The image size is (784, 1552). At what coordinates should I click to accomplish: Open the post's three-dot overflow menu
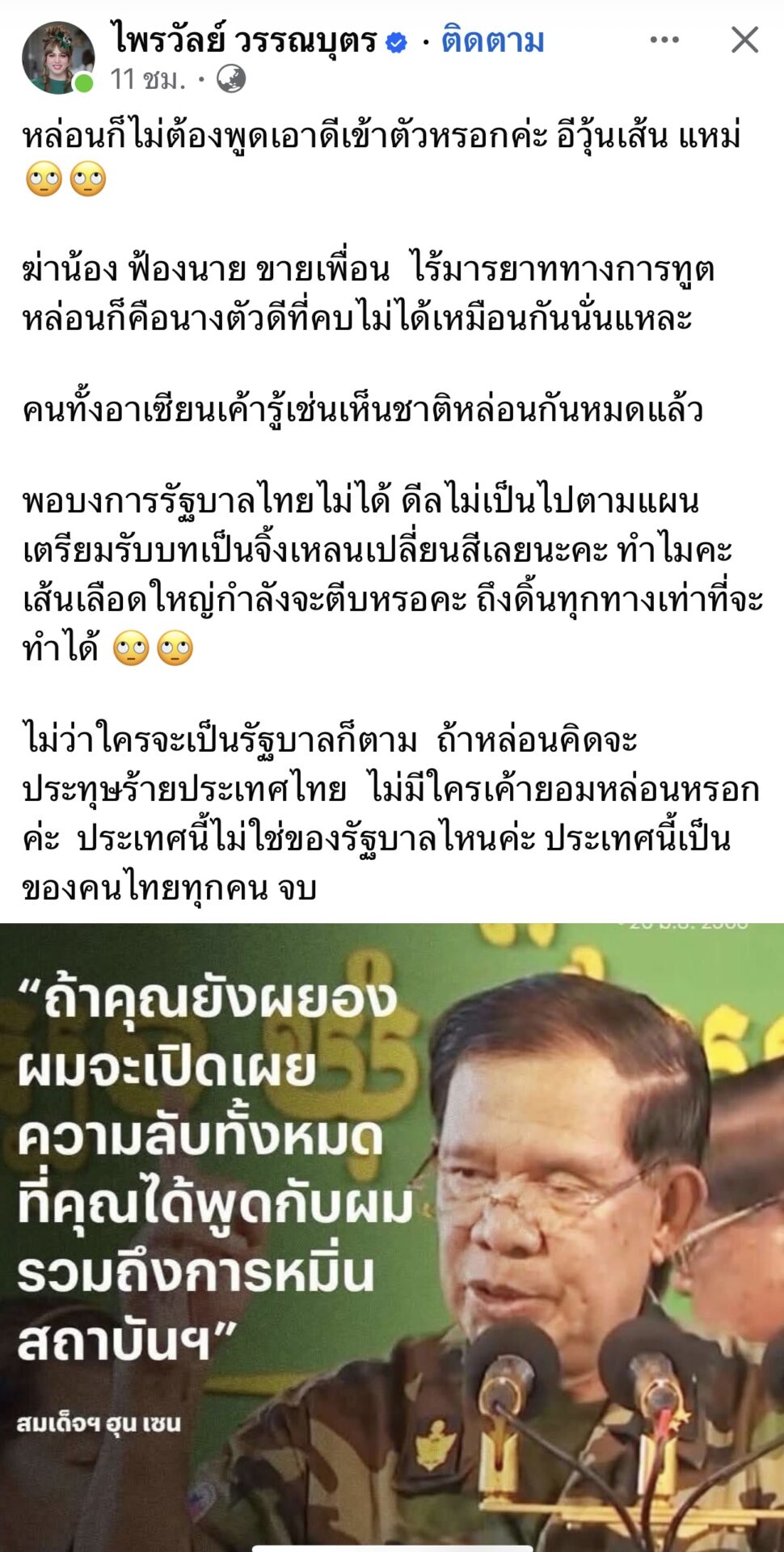tap(664, 40)
